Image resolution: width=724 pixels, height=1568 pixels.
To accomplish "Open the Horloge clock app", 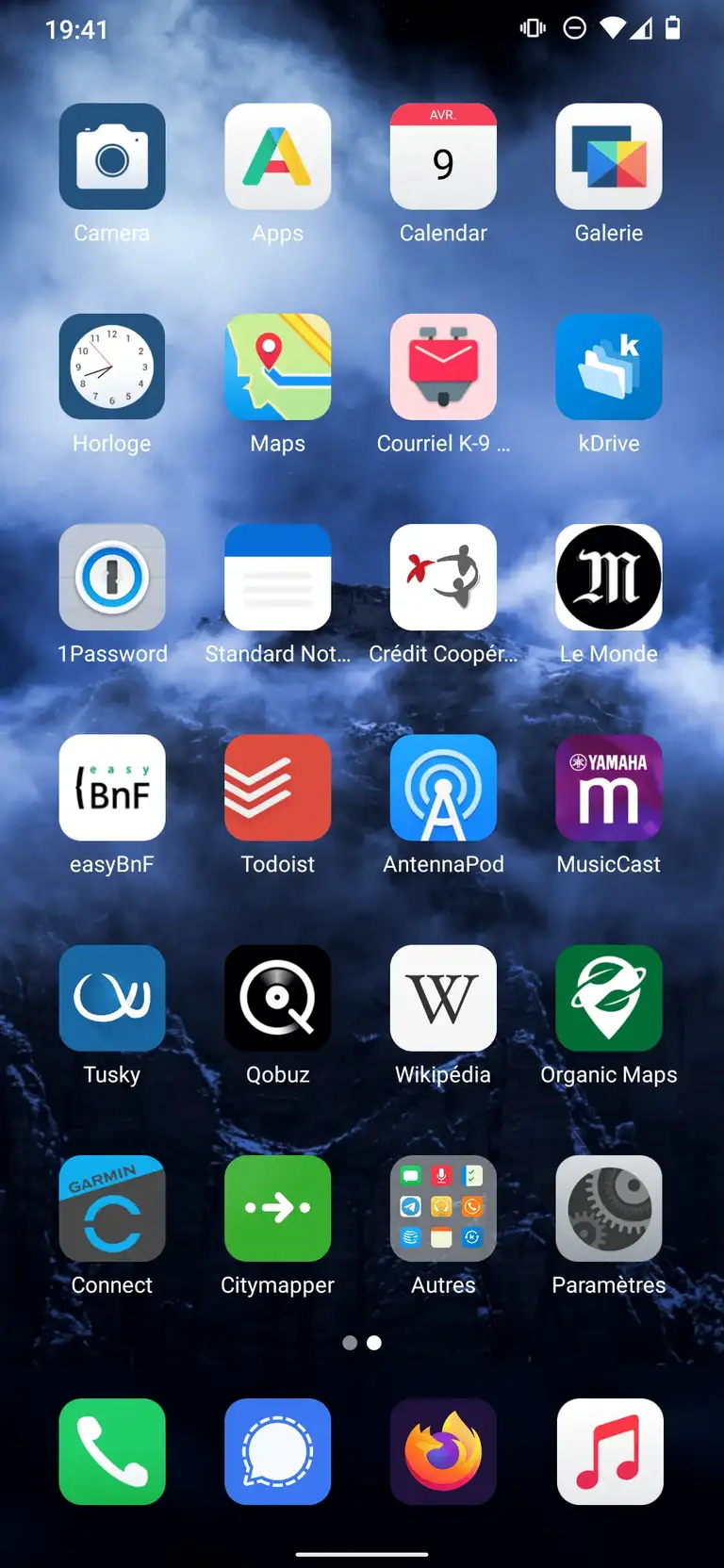I will click(112, 367).
